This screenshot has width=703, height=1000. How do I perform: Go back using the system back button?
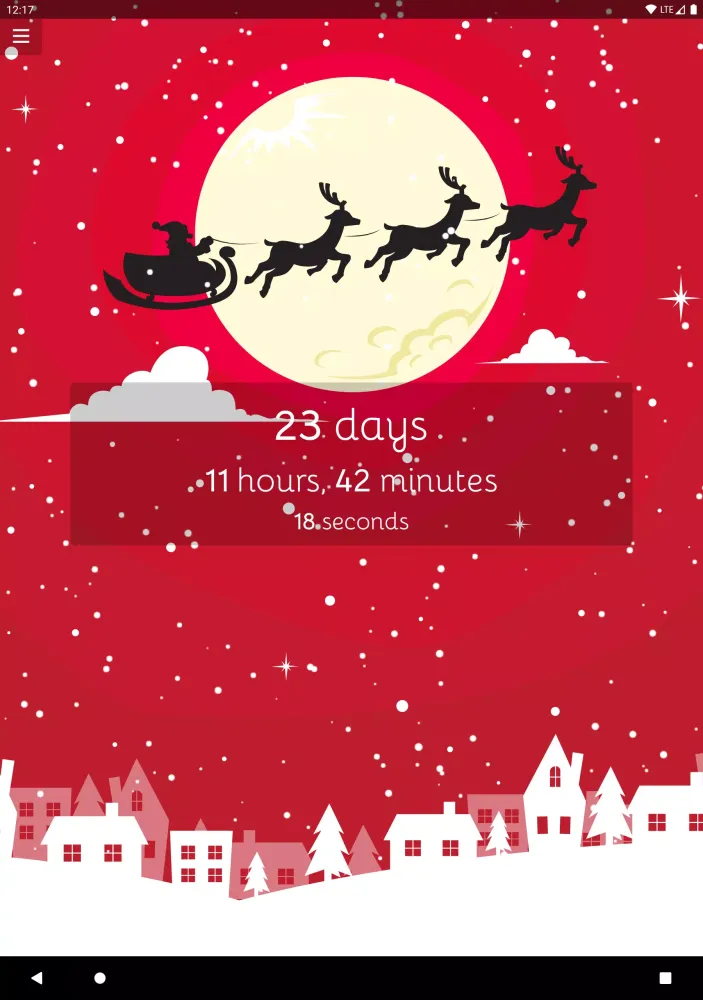(37, 977)
